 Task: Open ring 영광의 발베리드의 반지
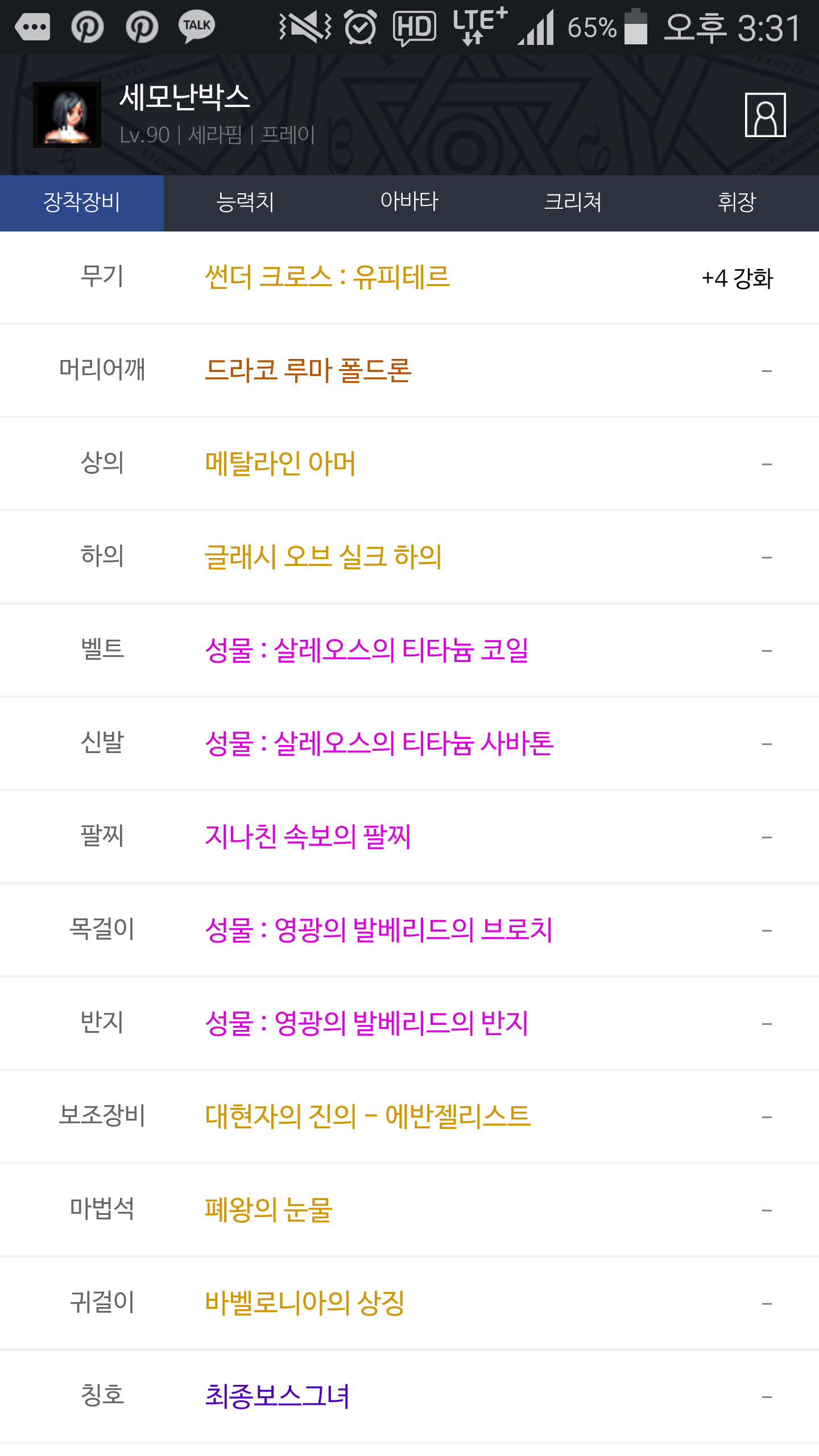pos(367,1023)
